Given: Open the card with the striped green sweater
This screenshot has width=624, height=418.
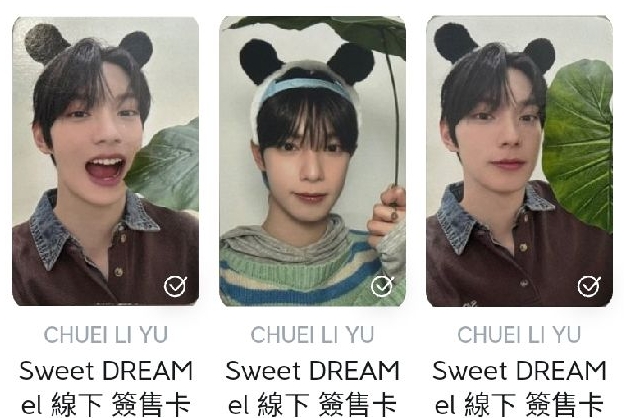Looking at the screenshot, I should (x=312, y=160).
